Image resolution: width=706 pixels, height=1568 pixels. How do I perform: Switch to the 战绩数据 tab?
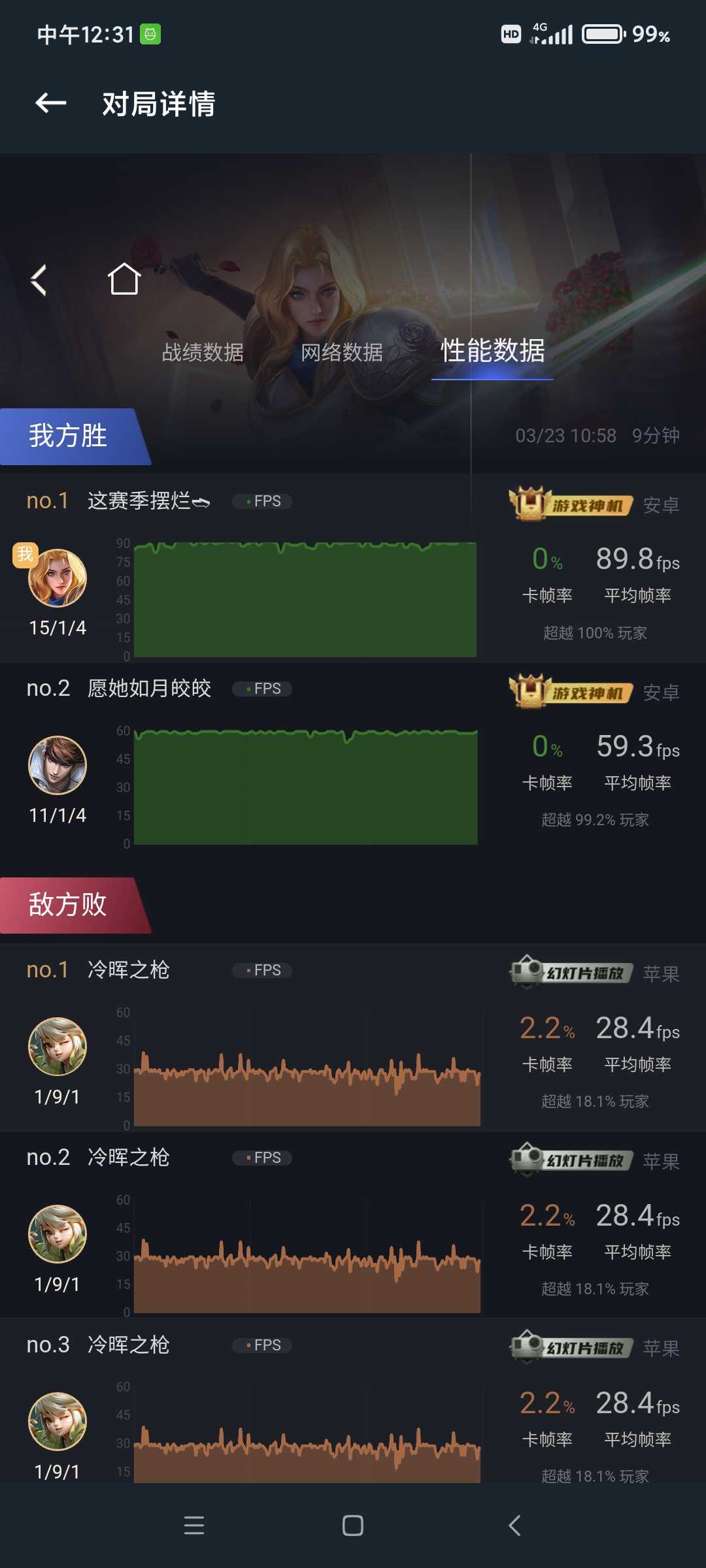[x=203, y=353]
